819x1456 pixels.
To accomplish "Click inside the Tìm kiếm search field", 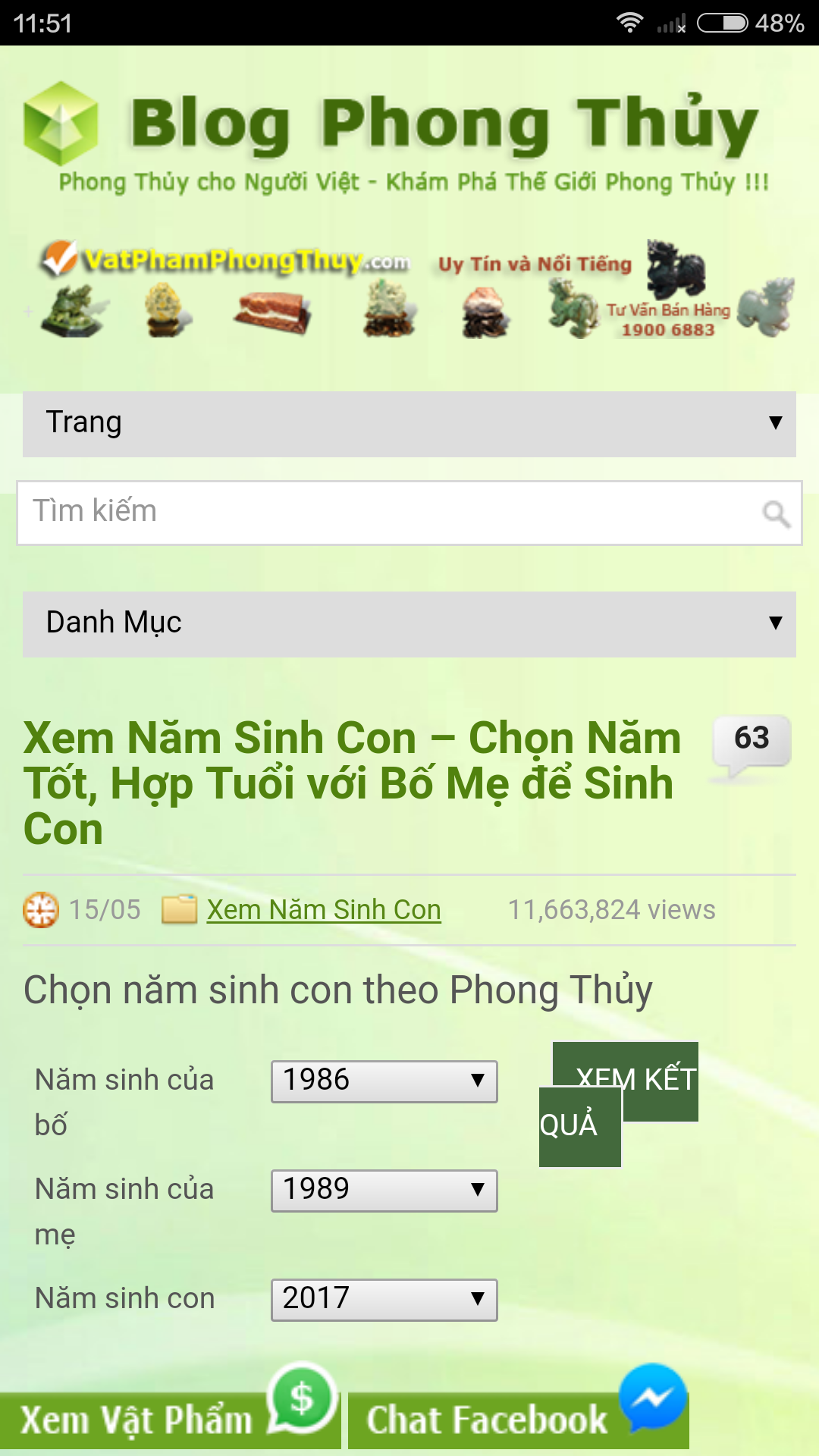I will [x=303, y=512].
